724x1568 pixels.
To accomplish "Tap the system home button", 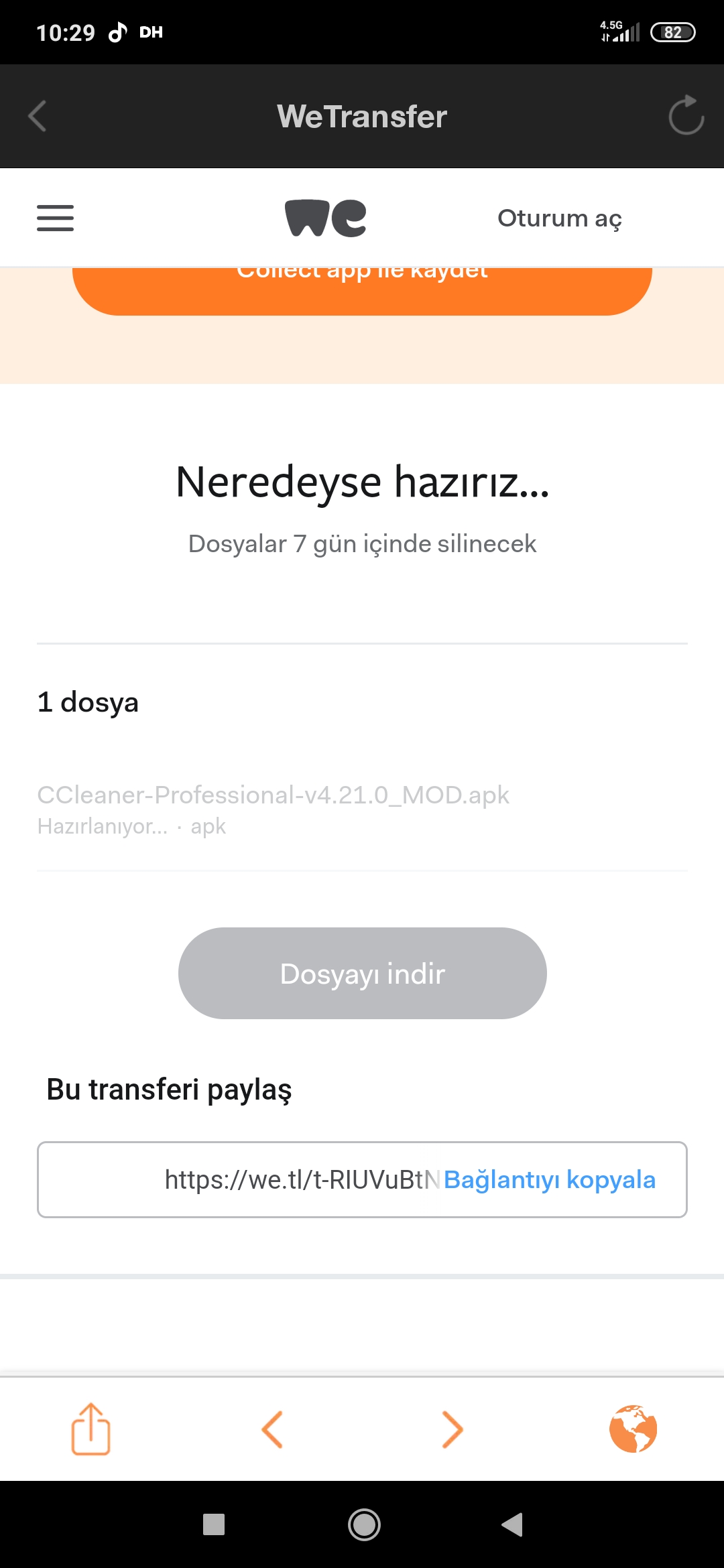I will point(364,1524).
